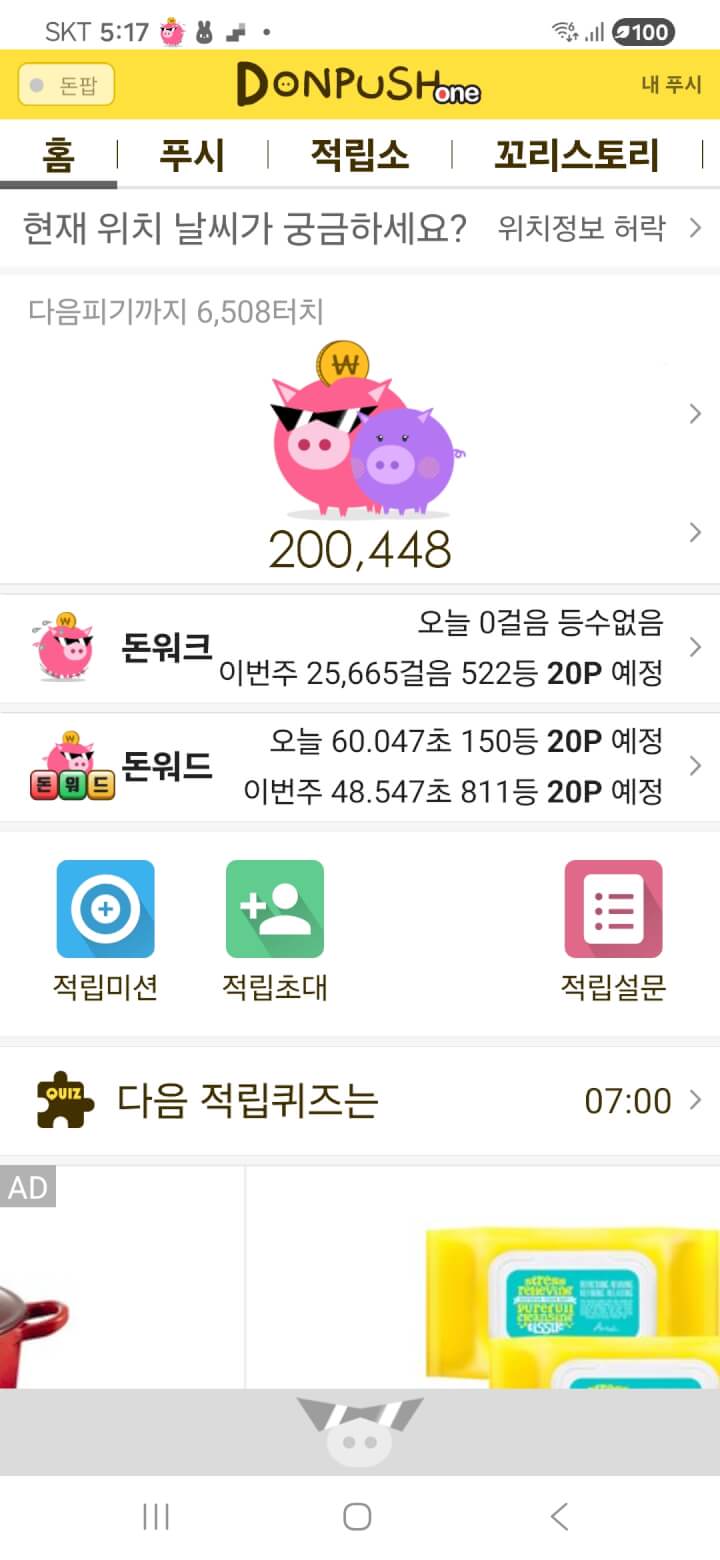Tap the grey pig handle at the bottom

pos(360,1432)
